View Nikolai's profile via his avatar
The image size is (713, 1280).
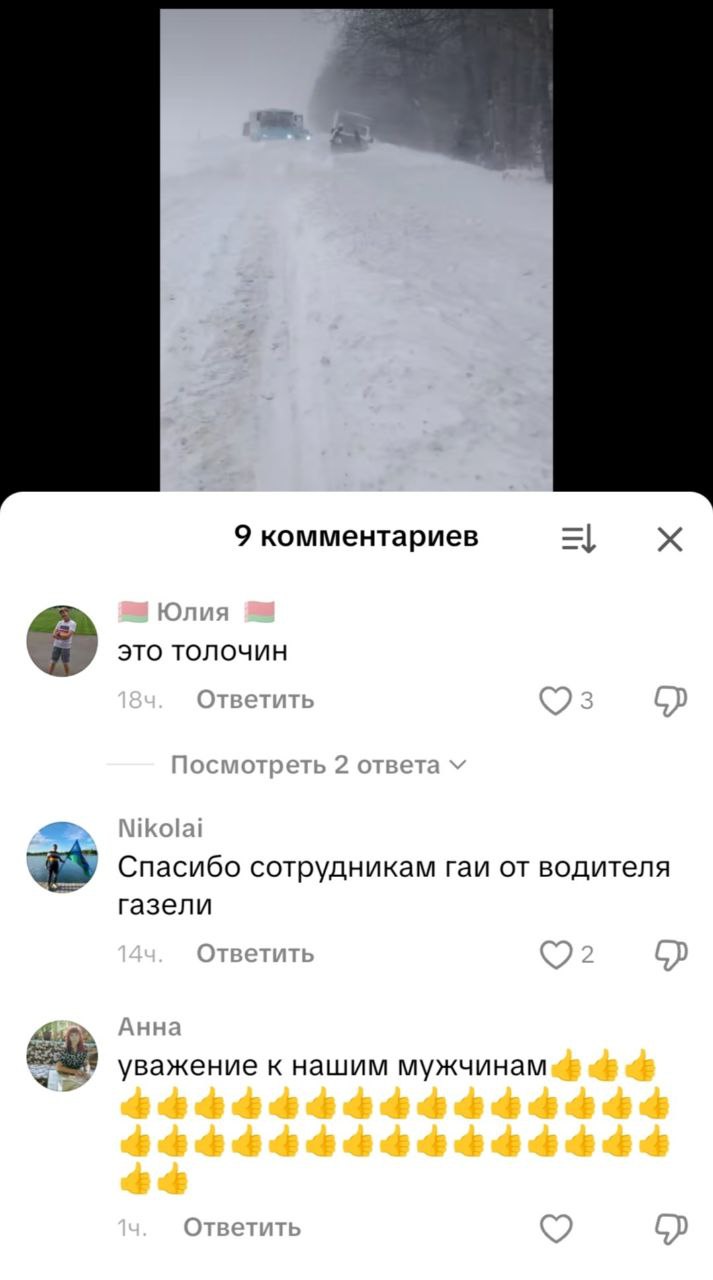(62, 857)
